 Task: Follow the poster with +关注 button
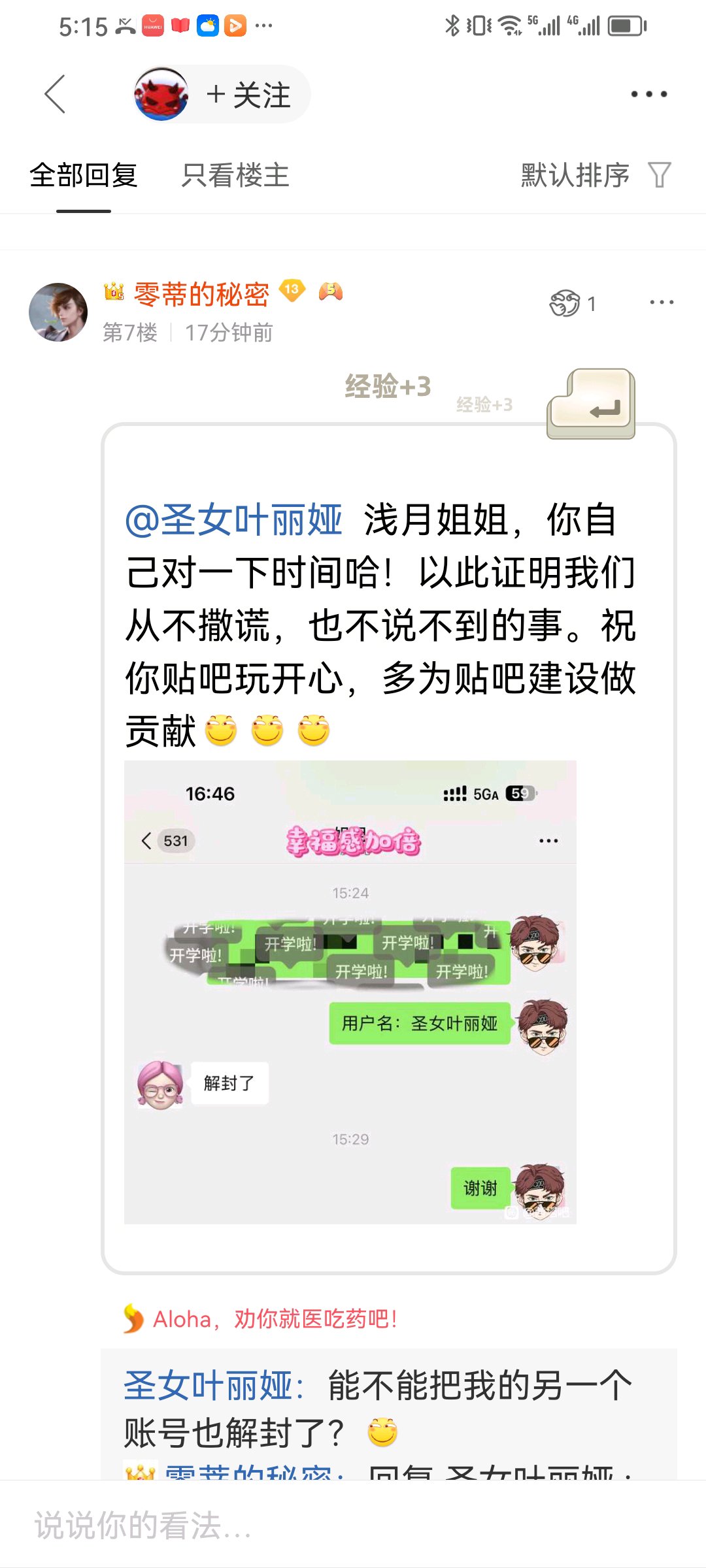[x=248, y=95]
